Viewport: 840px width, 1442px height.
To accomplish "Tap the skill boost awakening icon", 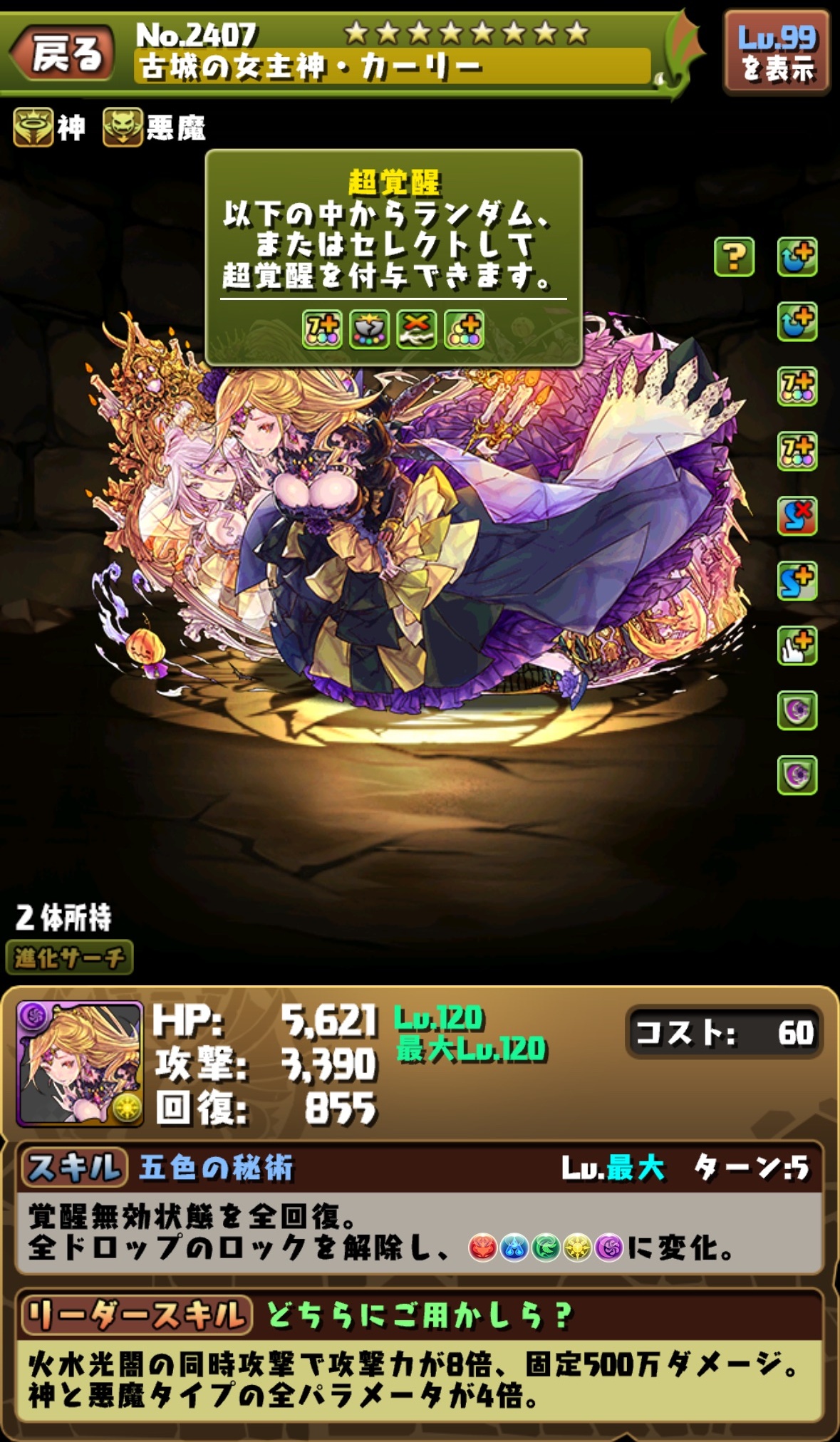I will coord(797,581).
